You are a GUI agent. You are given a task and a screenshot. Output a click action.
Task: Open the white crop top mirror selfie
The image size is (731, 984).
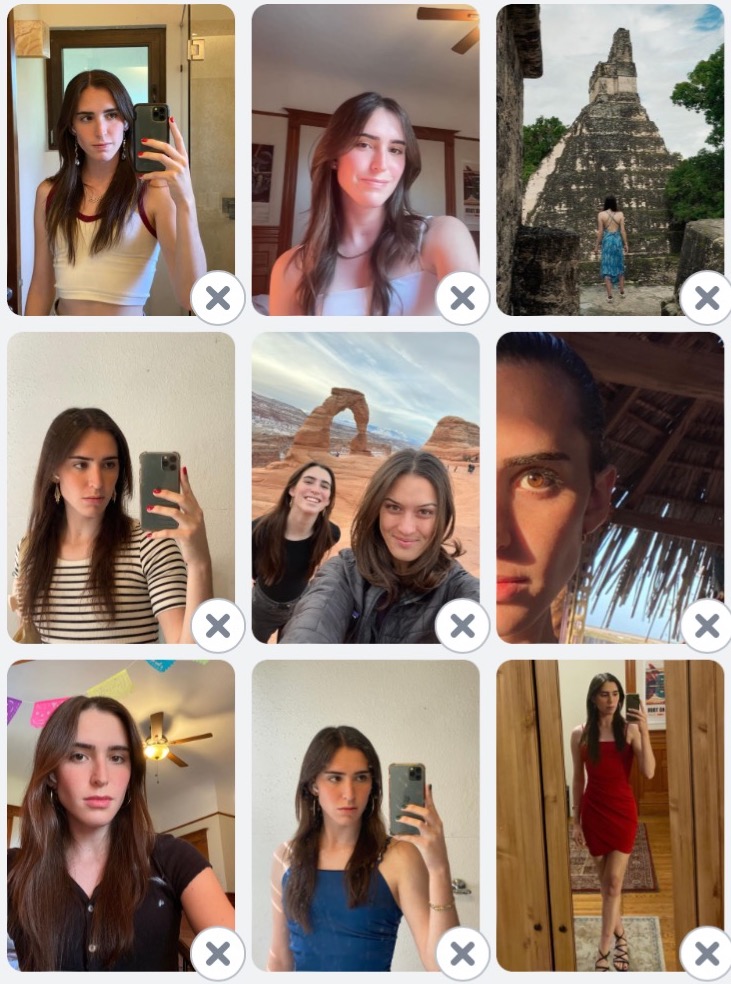110,150
